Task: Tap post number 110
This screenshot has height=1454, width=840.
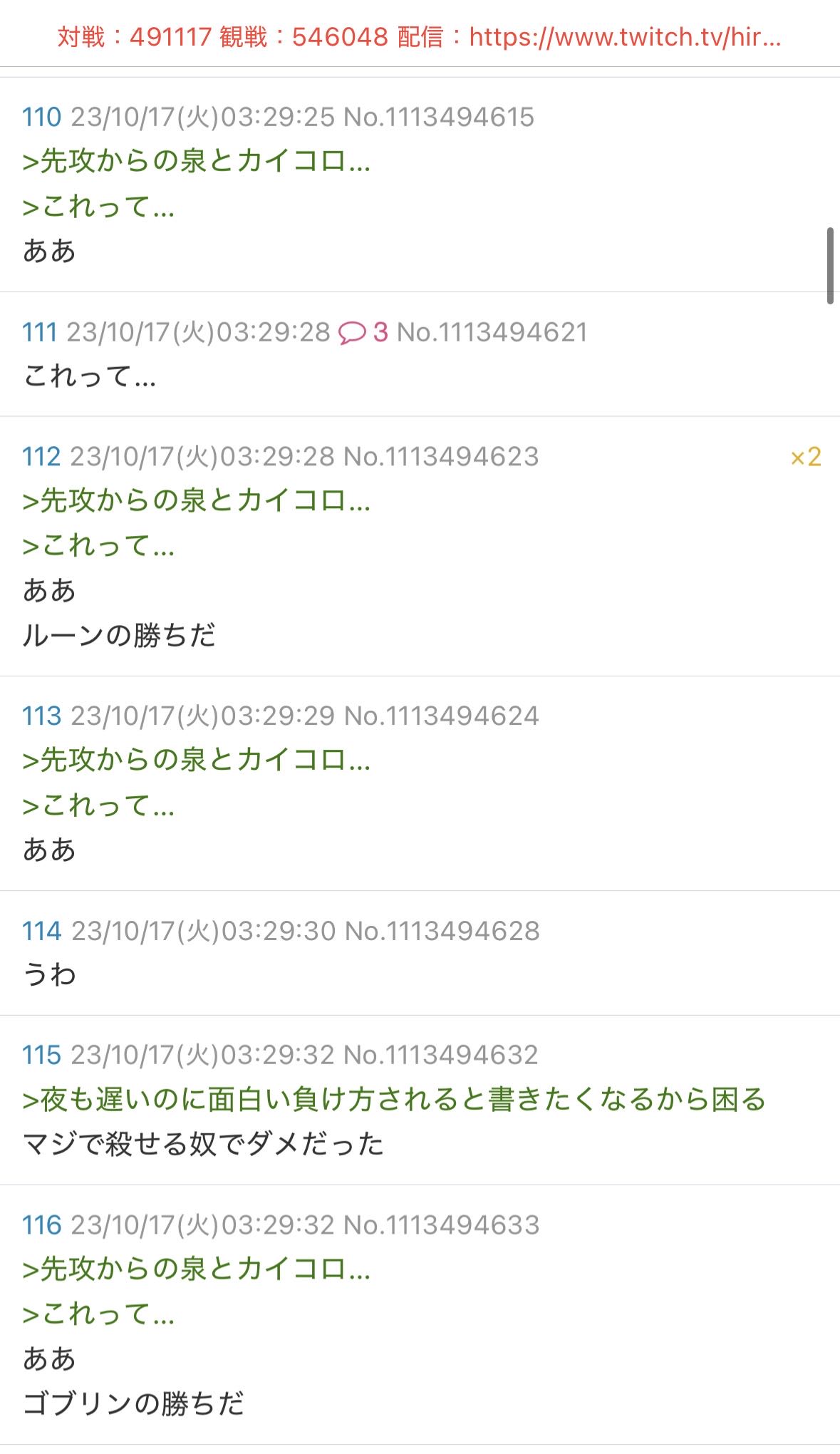Action: [x=41, y=117]
